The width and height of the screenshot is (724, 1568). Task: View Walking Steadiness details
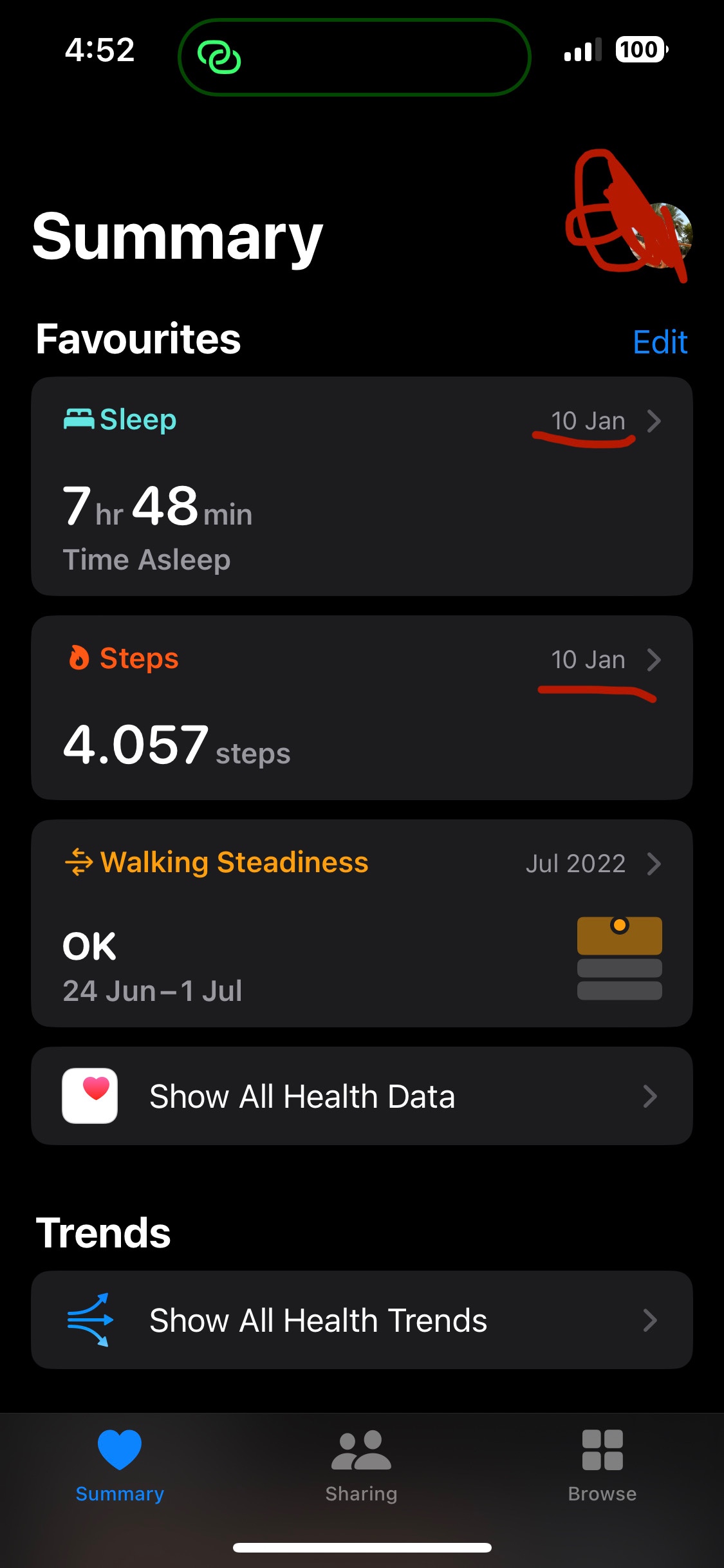362,922
